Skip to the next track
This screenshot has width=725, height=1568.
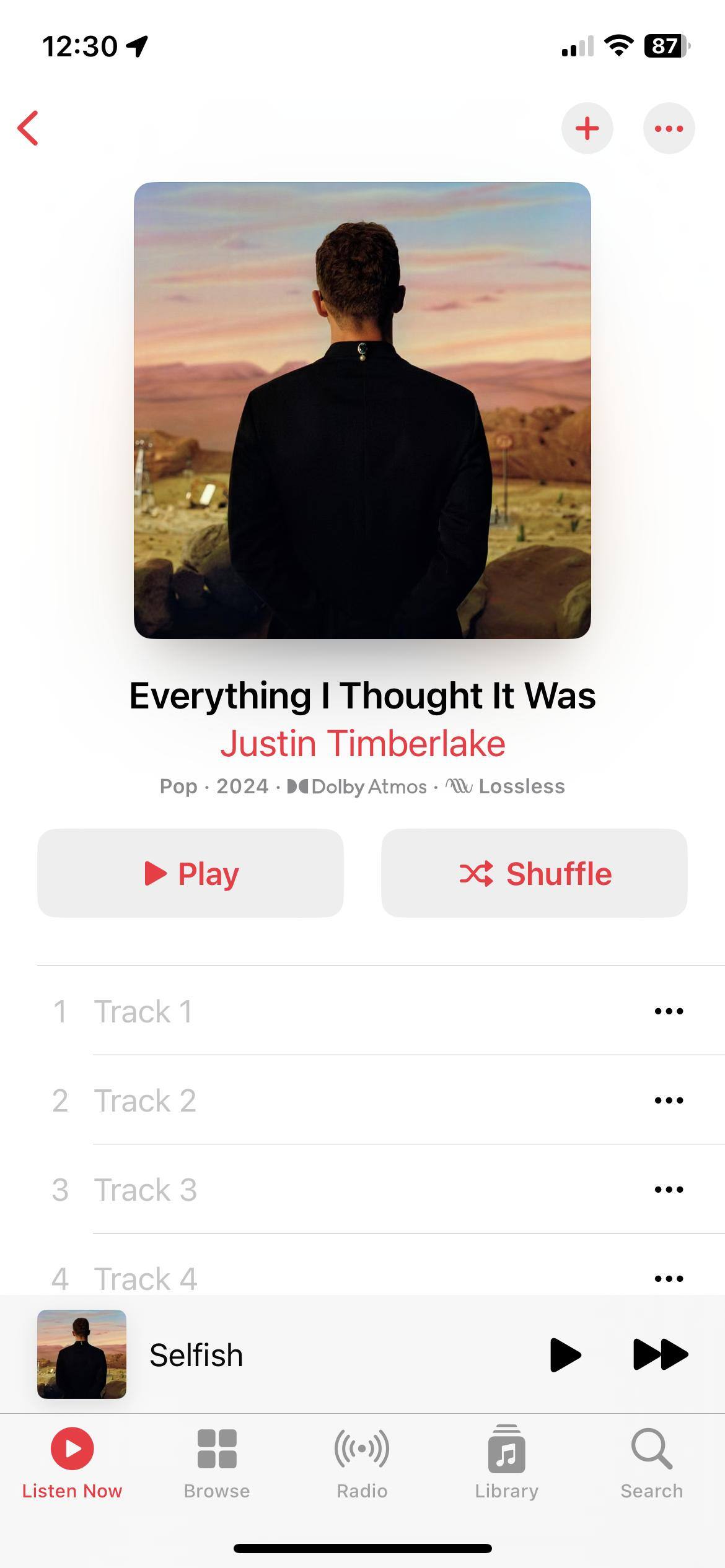[x=660, y=1354]
